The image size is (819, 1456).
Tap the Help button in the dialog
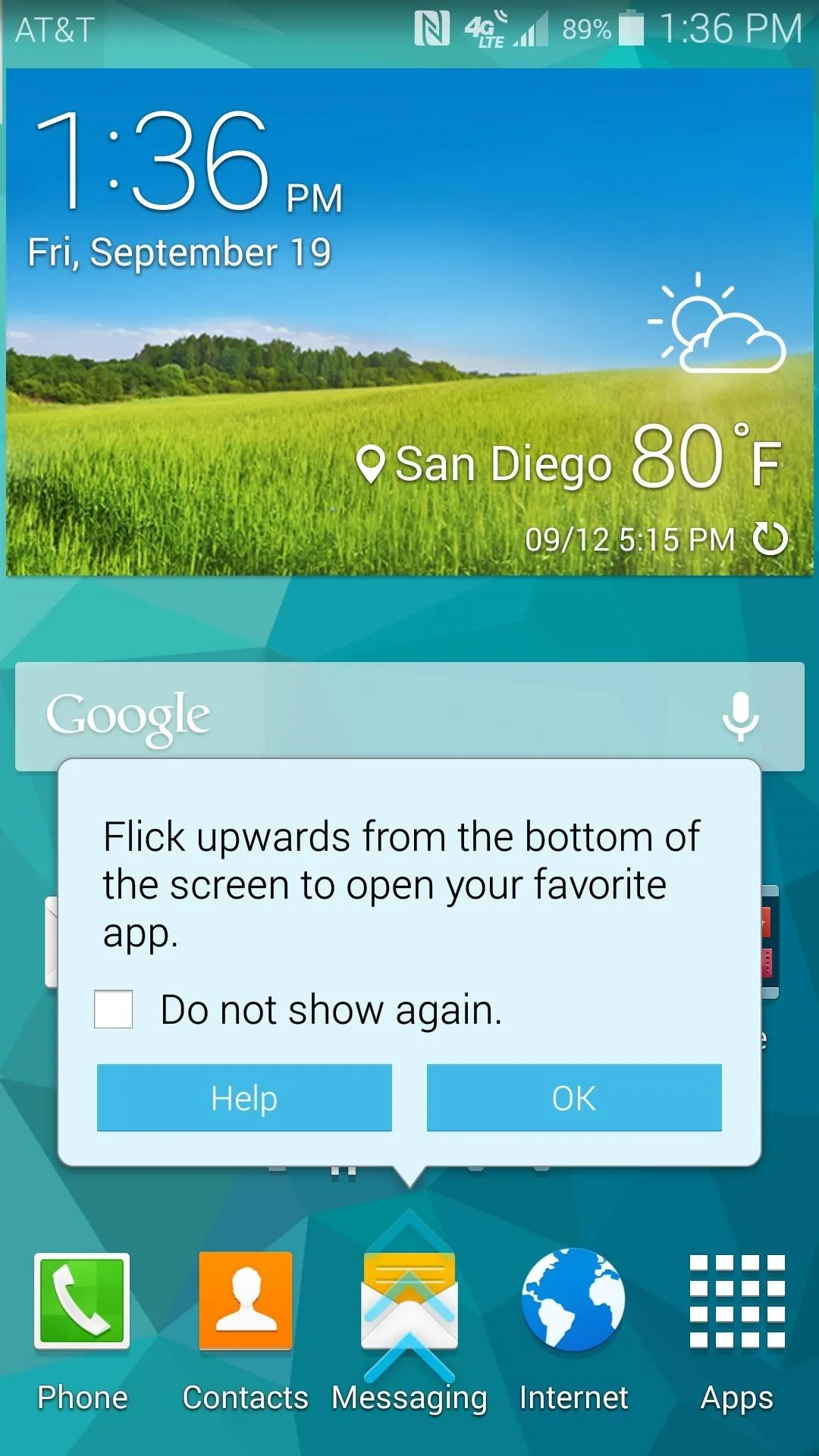point(244,1097)
